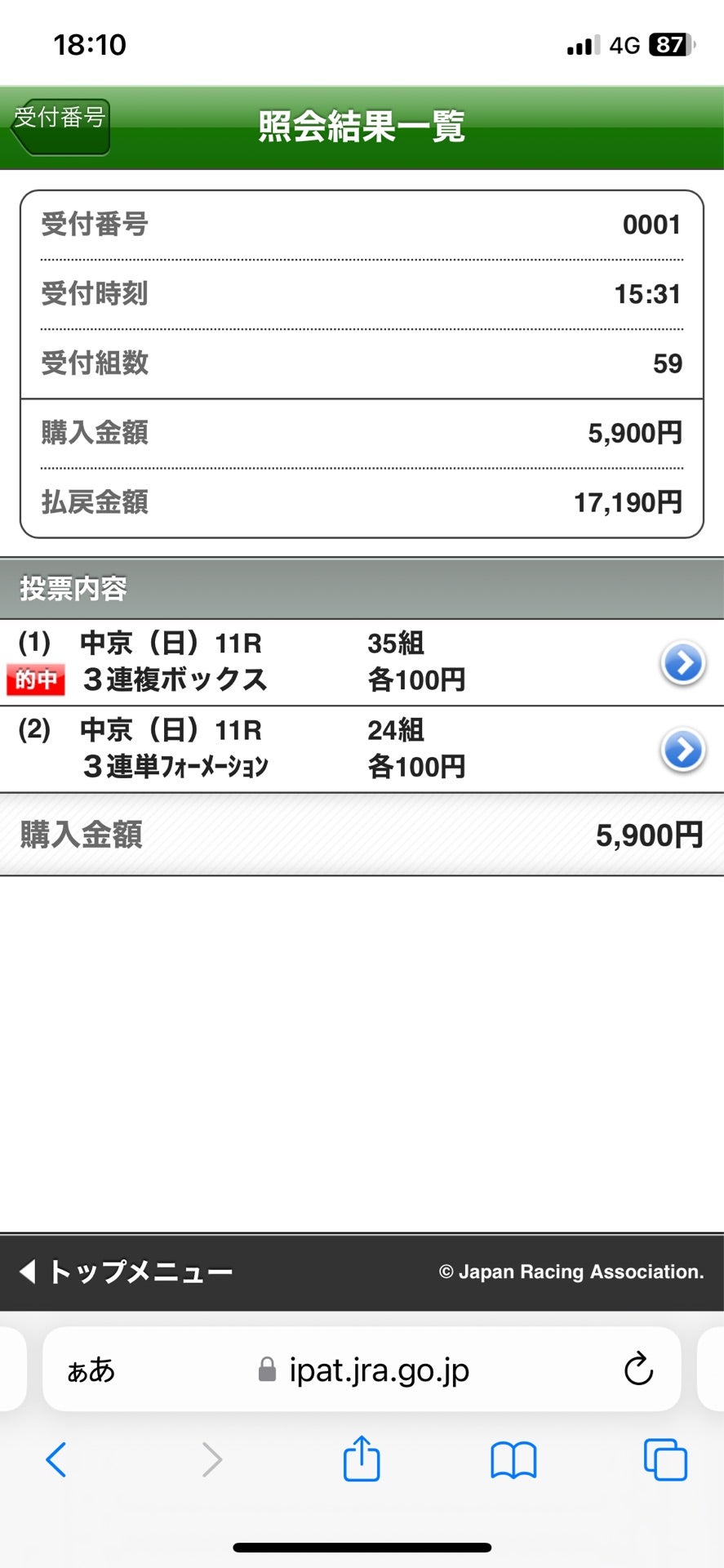724x1568 pixels.
Task: Open the ぁあ page settings menu
Action: 91,1370
